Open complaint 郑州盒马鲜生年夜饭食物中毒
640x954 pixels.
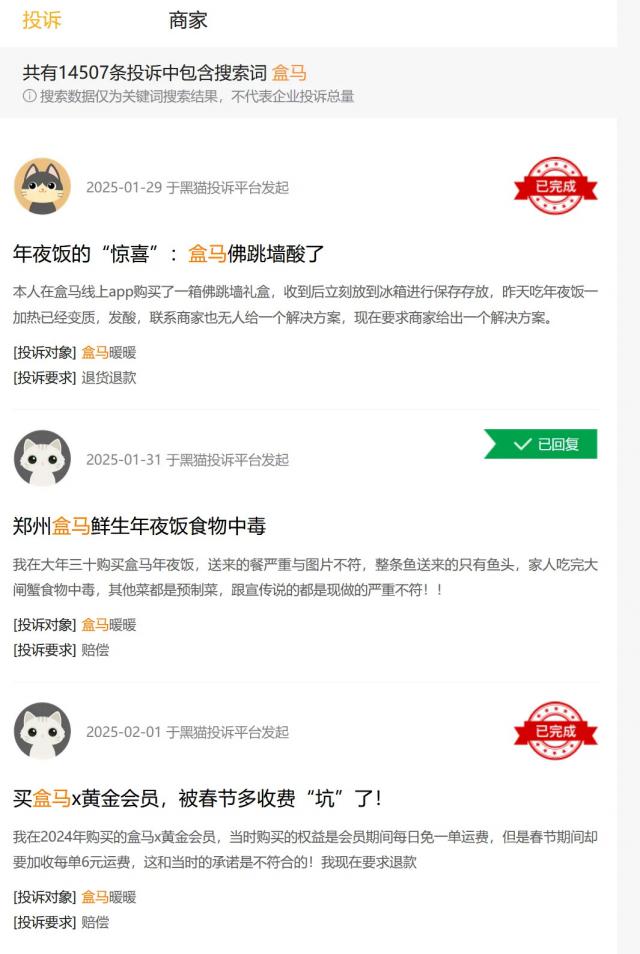[139, 526]
